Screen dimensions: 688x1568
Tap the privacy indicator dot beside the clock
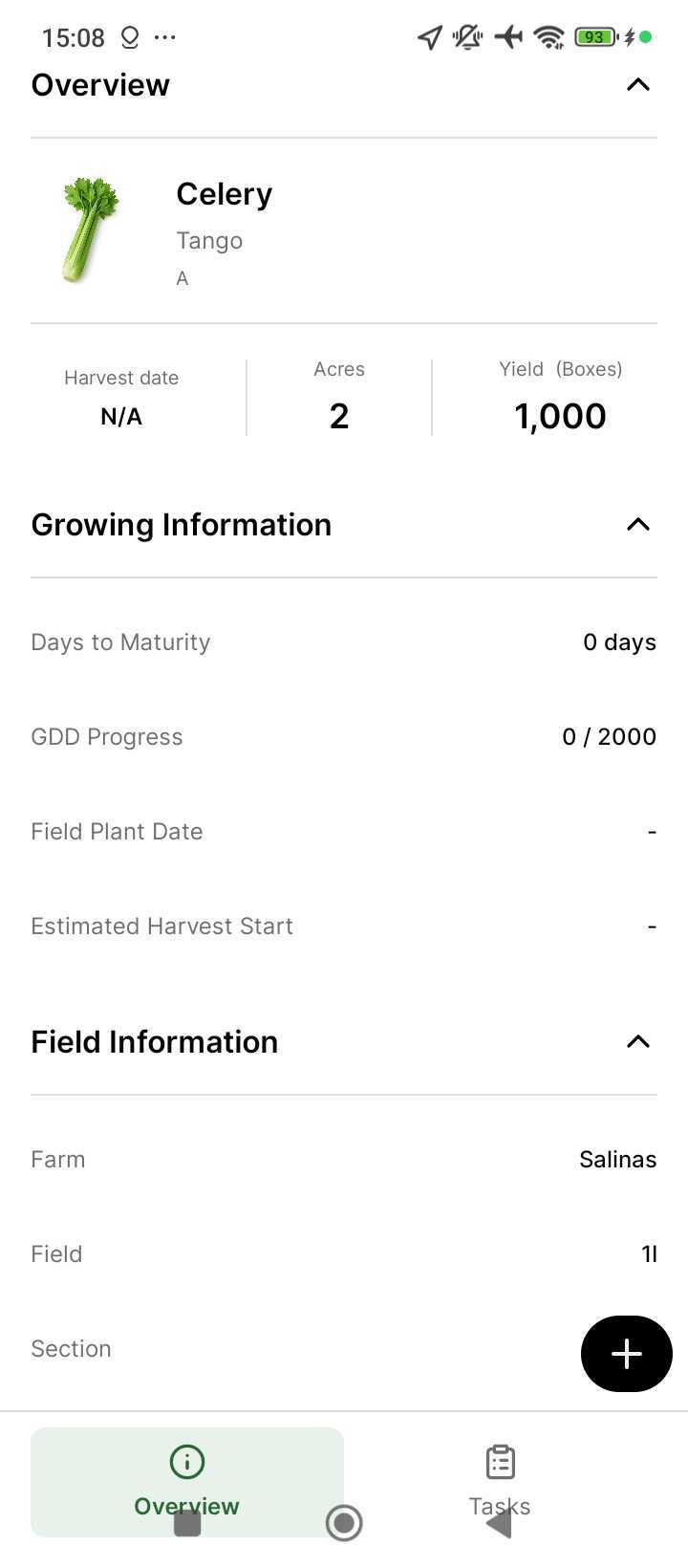coord(129,37)
